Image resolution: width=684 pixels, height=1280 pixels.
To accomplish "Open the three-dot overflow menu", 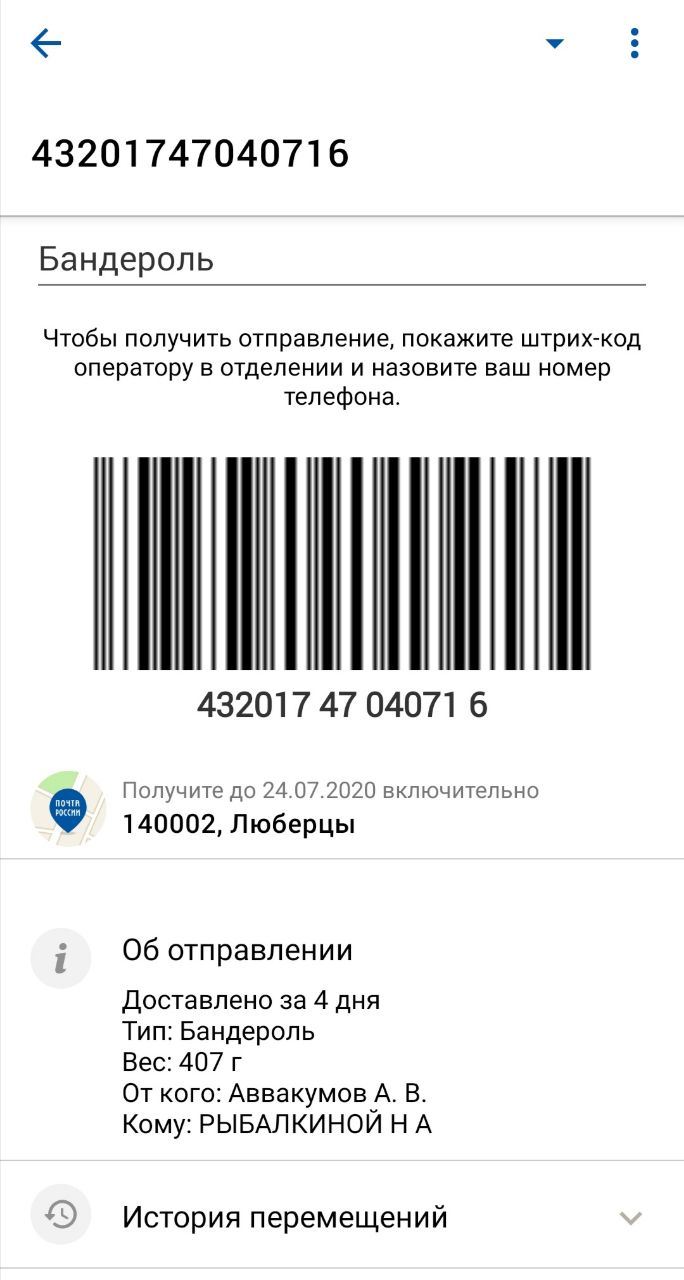I will (x=634, y=43).
